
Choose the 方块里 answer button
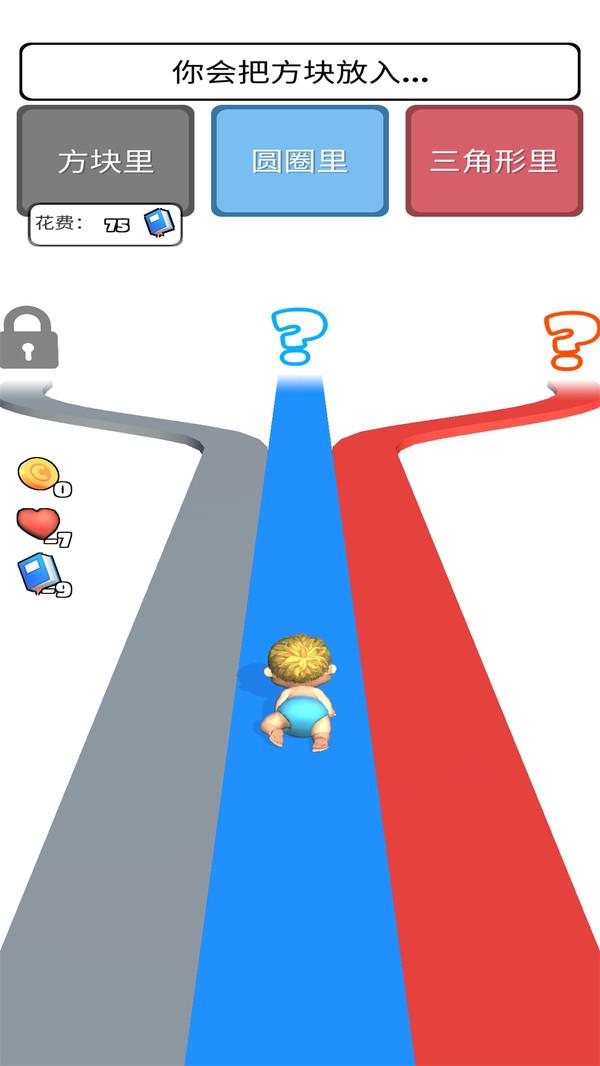coord(105,160)
